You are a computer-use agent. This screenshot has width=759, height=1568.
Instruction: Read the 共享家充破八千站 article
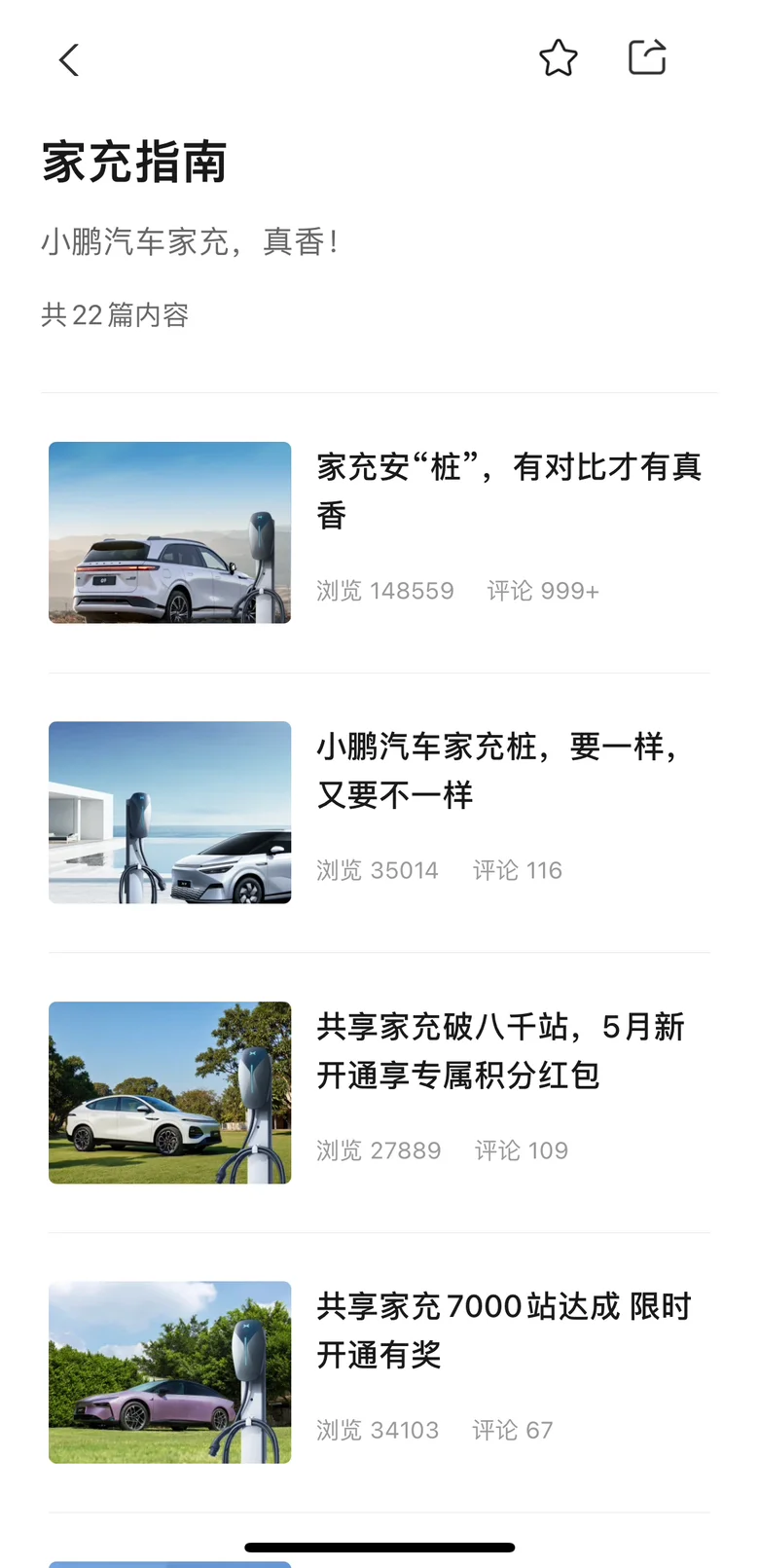[500, 1050]
